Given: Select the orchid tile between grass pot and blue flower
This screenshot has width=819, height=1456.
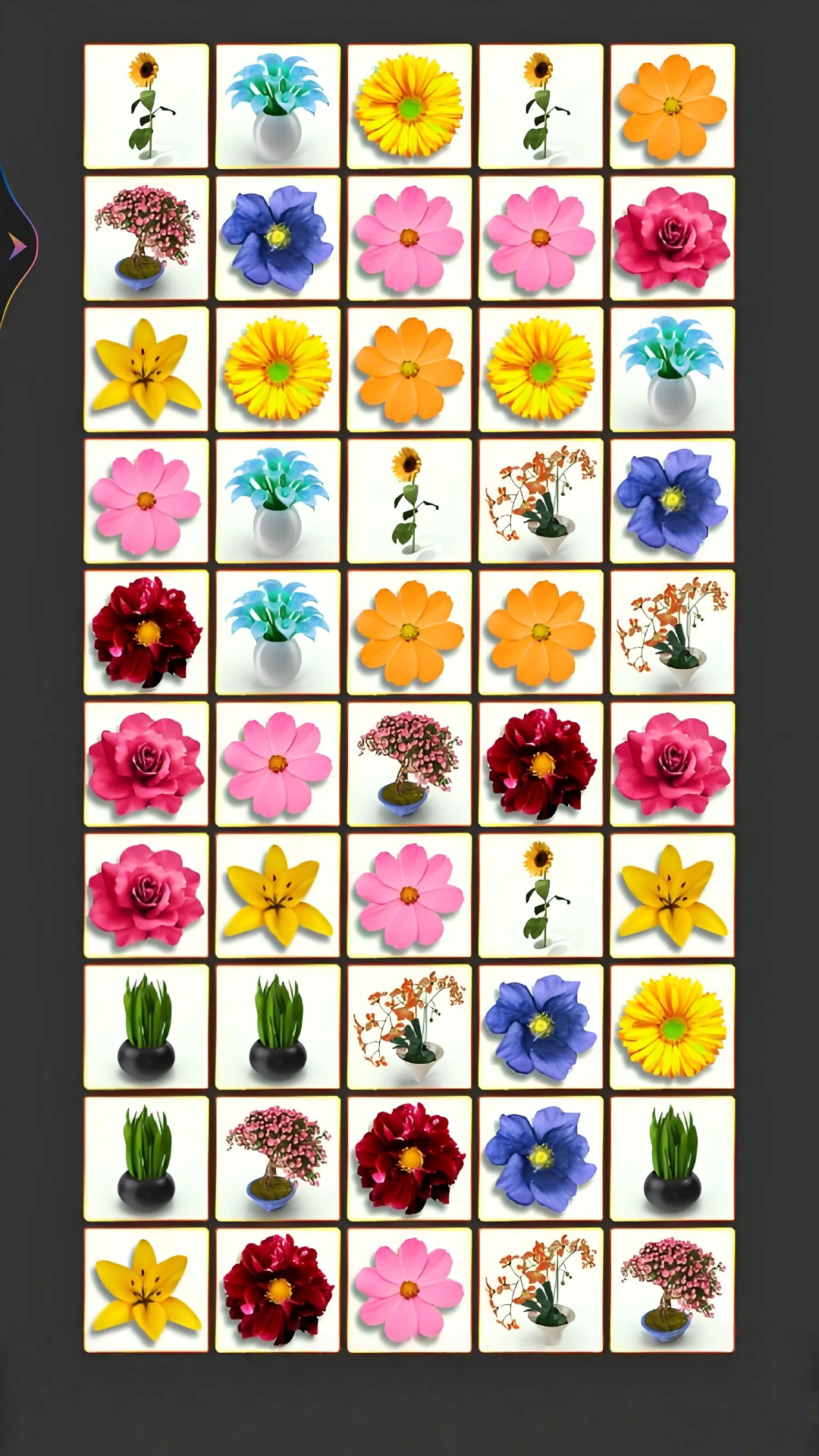Looking at the screenshot, I should click(409, 1027).
